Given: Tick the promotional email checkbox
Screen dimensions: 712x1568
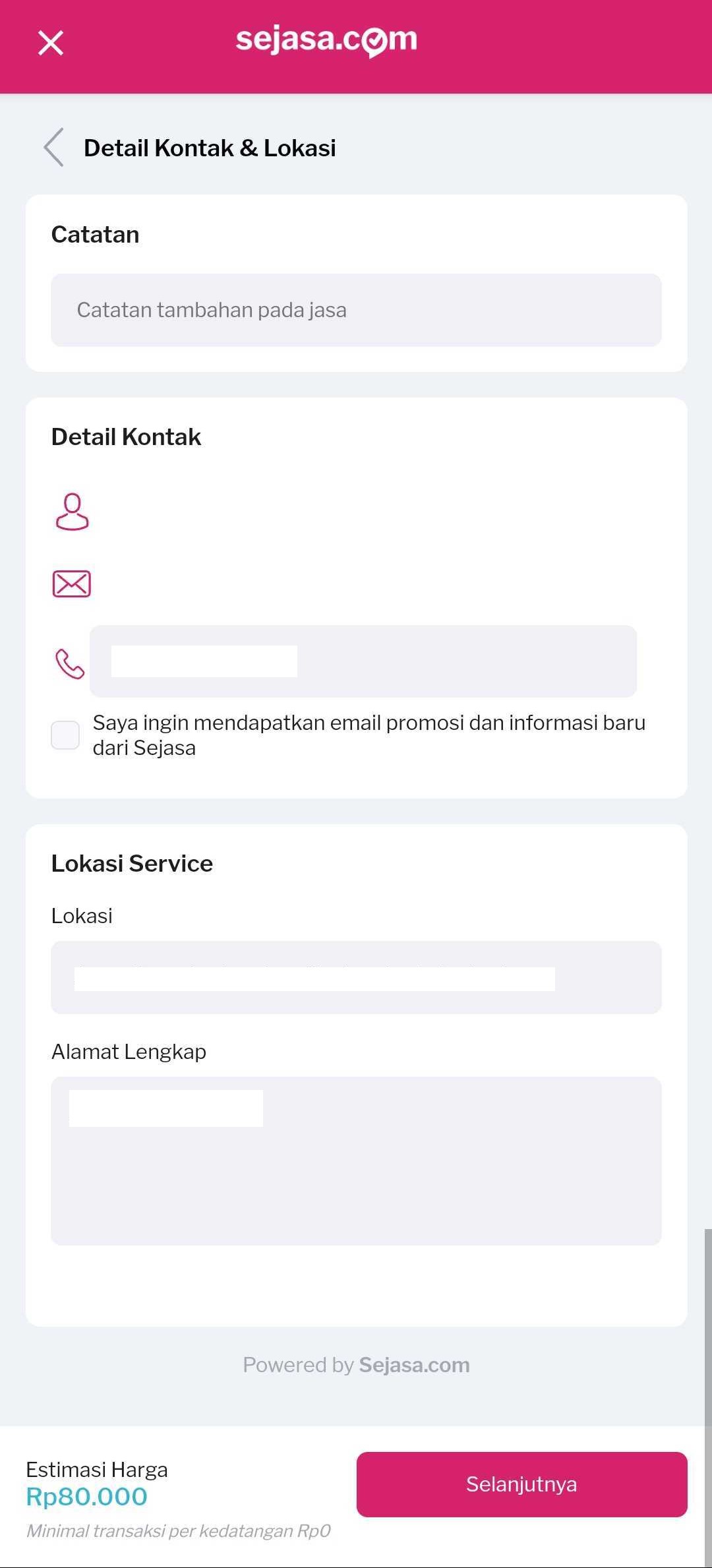Looking at the screenshot, I should click(x=65, y=735).
